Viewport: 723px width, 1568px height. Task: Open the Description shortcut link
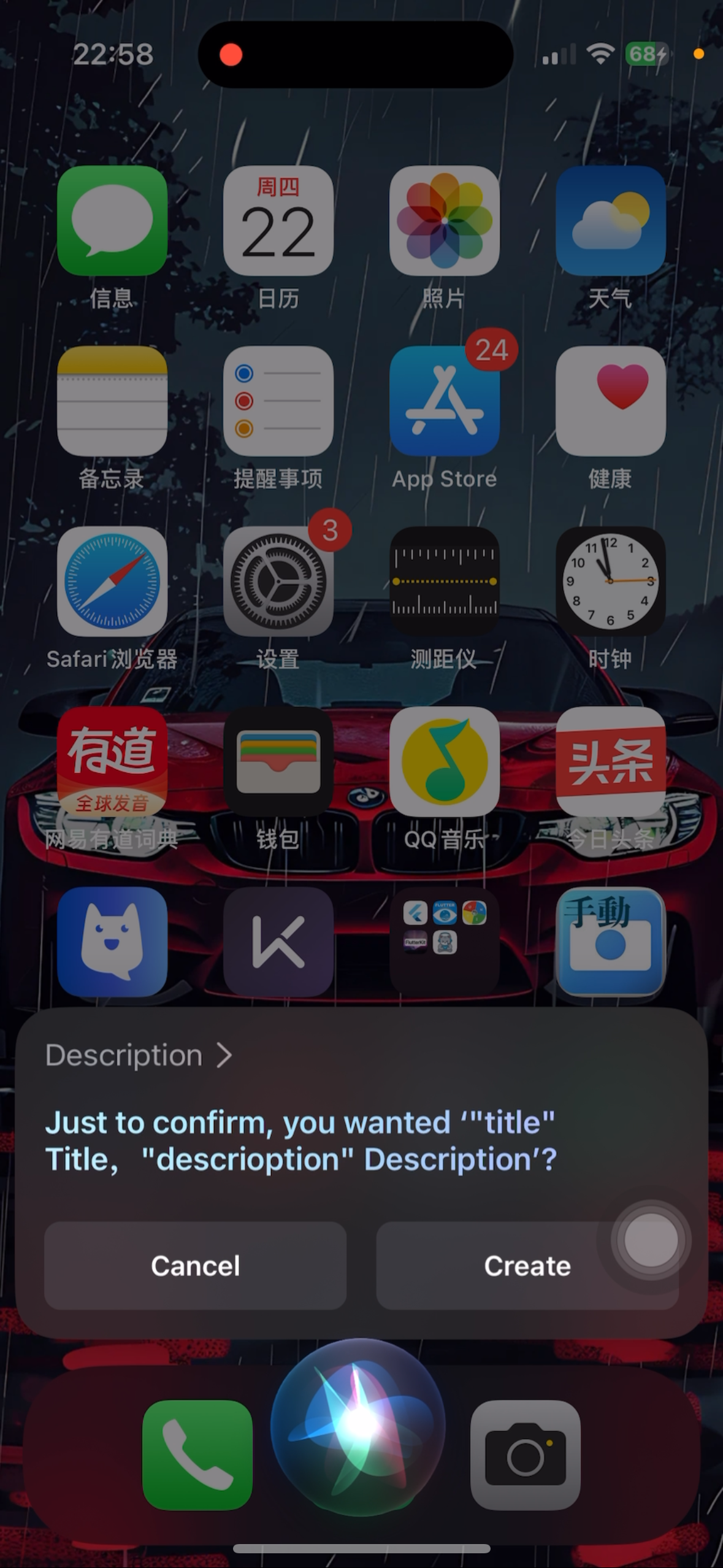(139, 1055)
